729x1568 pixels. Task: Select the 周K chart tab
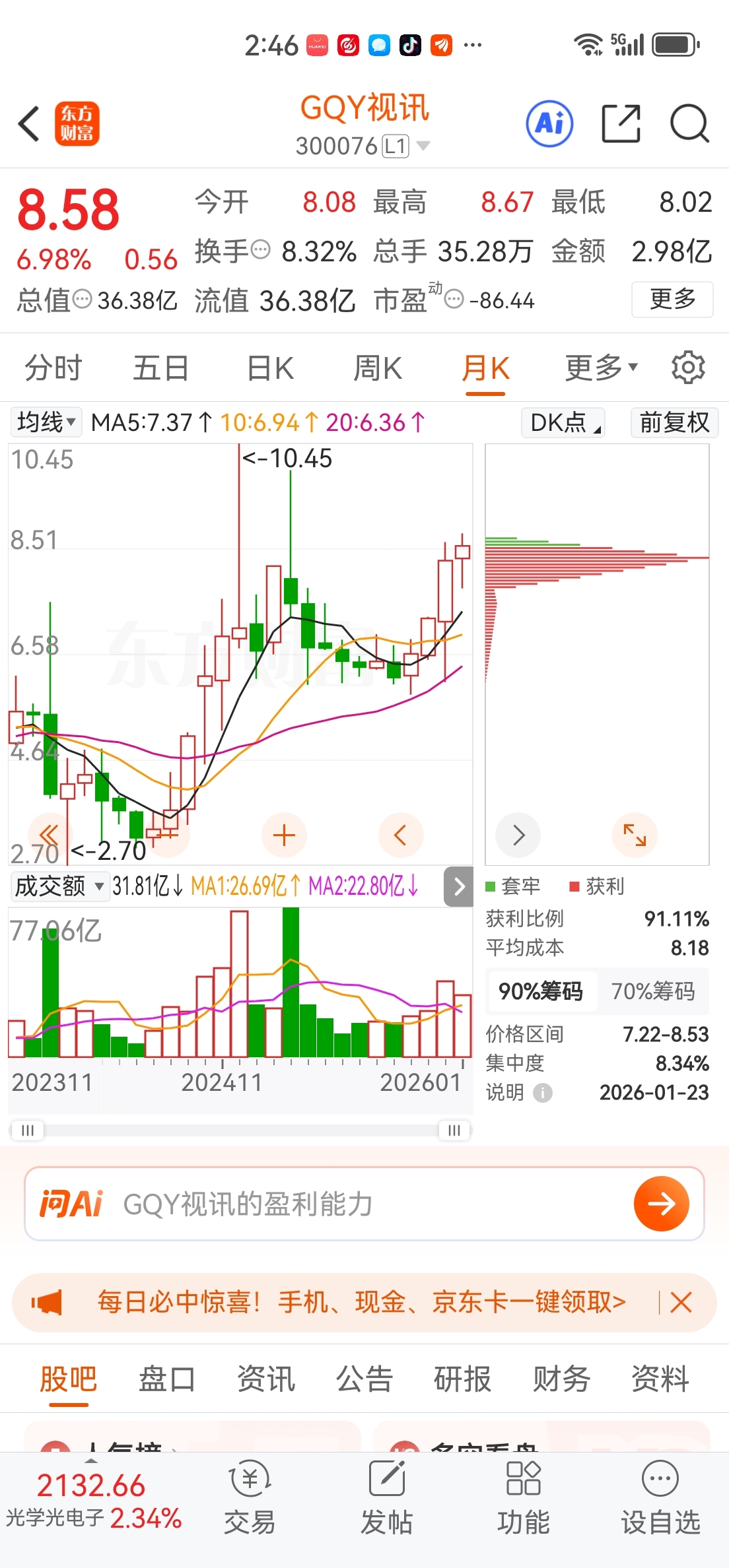(378, 368)
